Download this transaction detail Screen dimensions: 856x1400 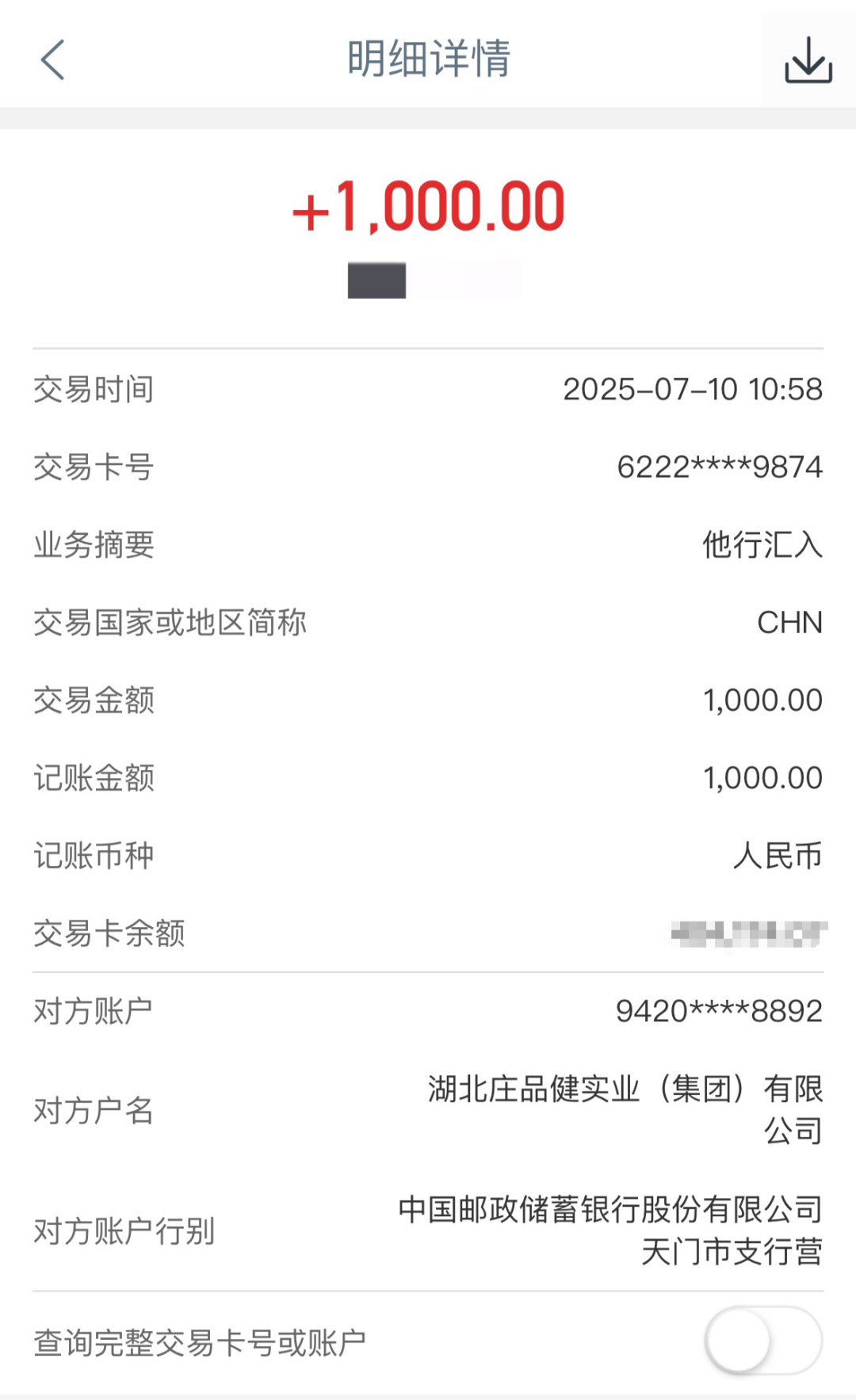(x=808, y=60)
